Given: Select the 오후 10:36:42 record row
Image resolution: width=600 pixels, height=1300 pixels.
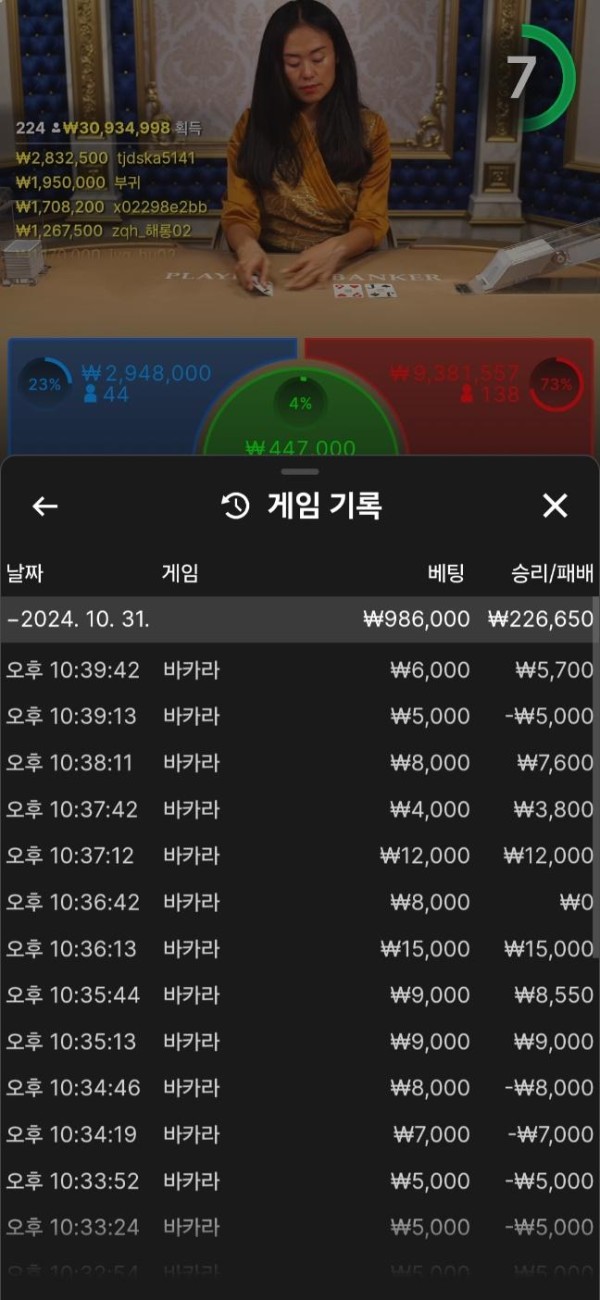Looking at the screenshot, I should pyautogui.click(x=300, y=902).
